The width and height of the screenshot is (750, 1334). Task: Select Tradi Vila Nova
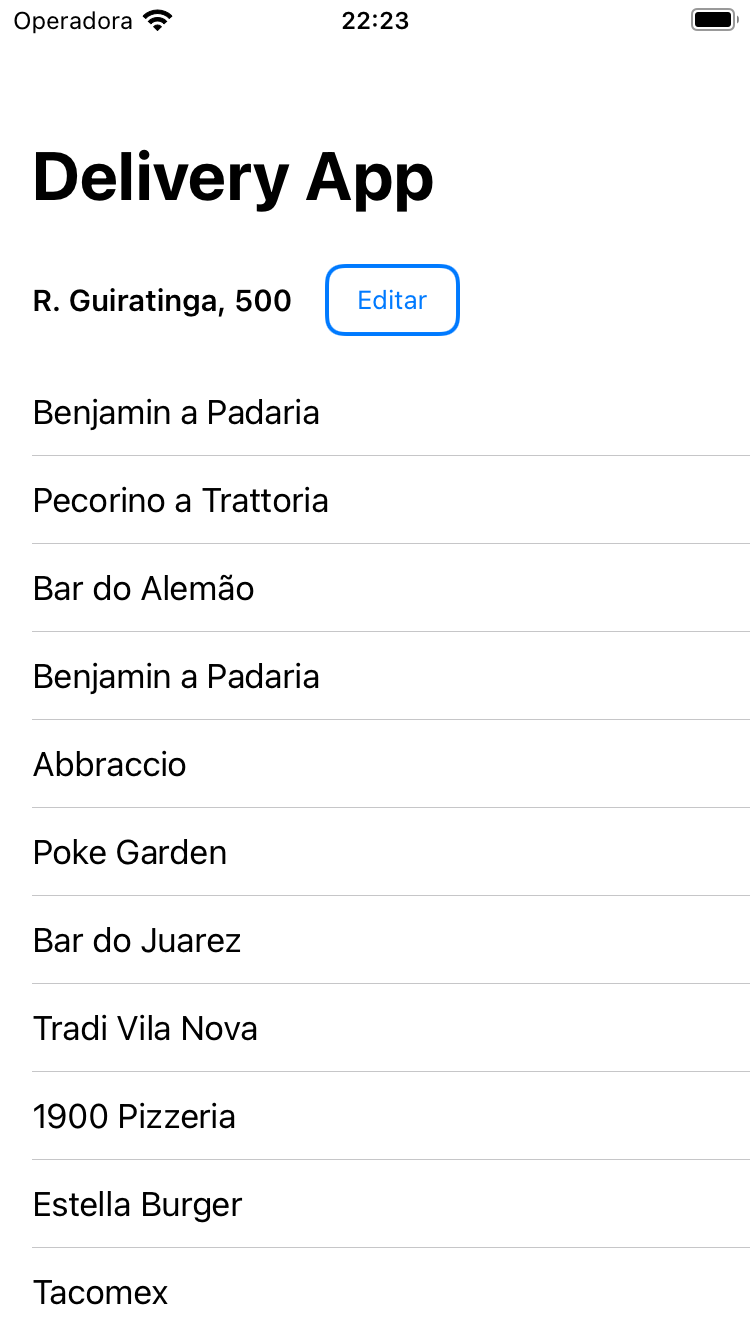point(146,1028)
